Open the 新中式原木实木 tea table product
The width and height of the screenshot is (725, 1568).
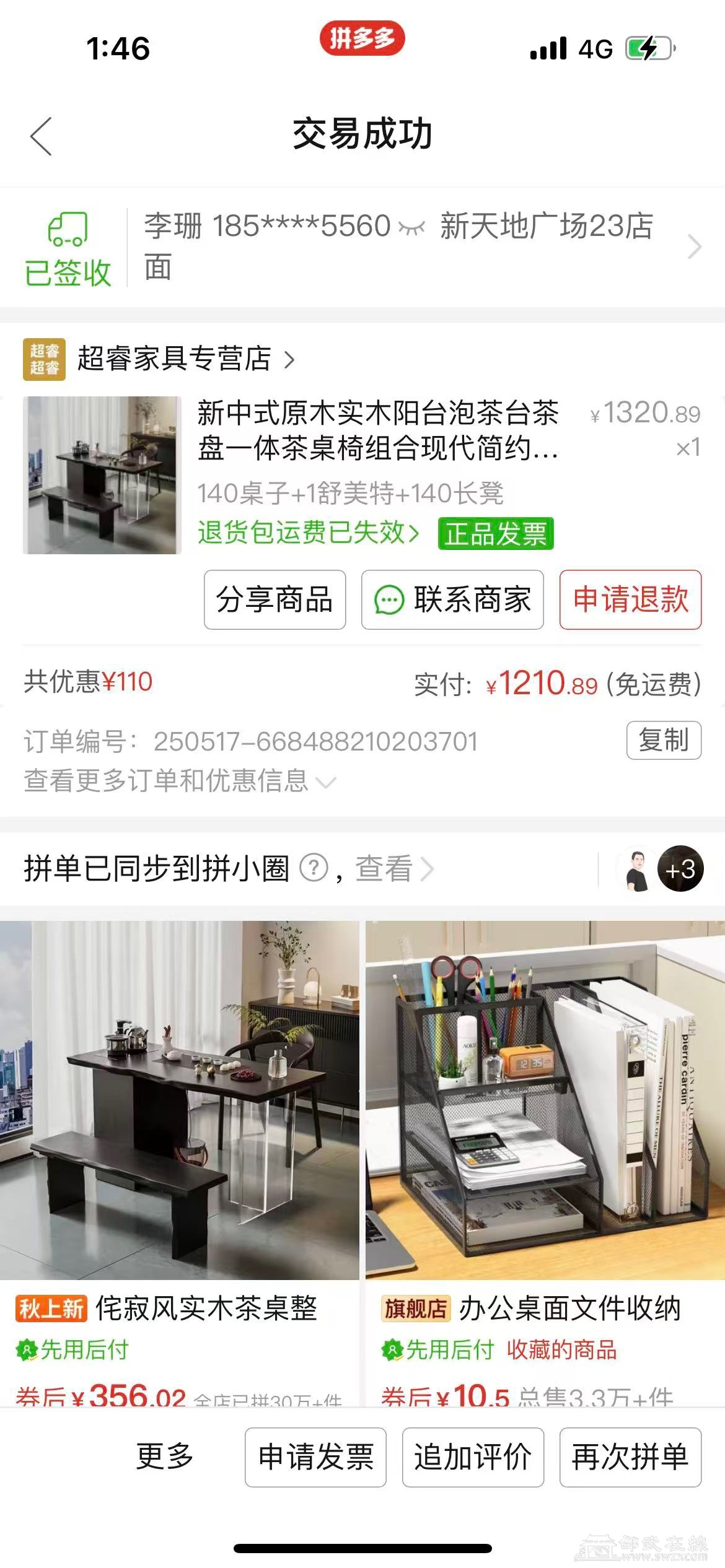377,430
